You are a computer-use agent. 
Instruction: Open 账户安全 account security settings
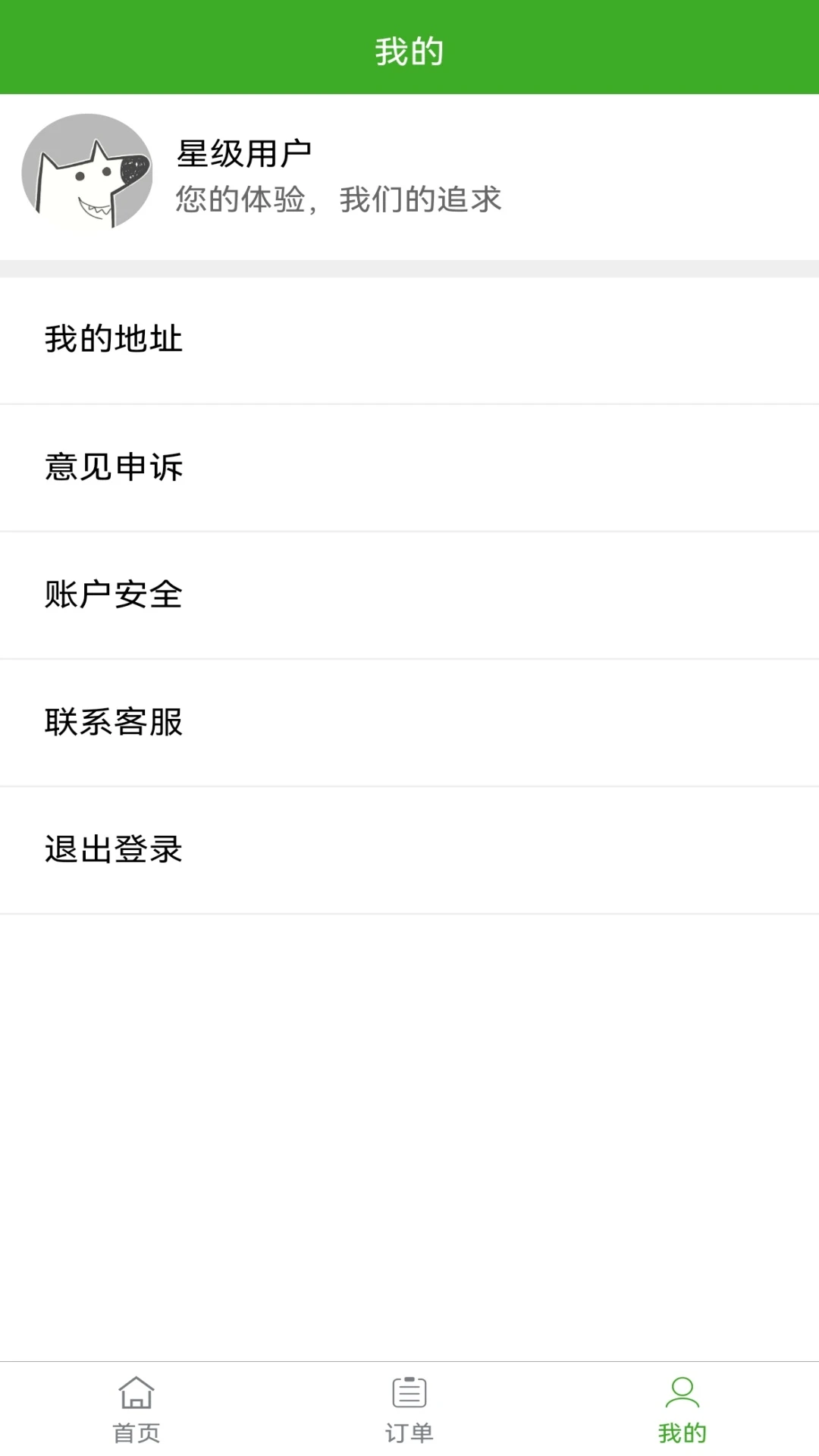point(114,595)
